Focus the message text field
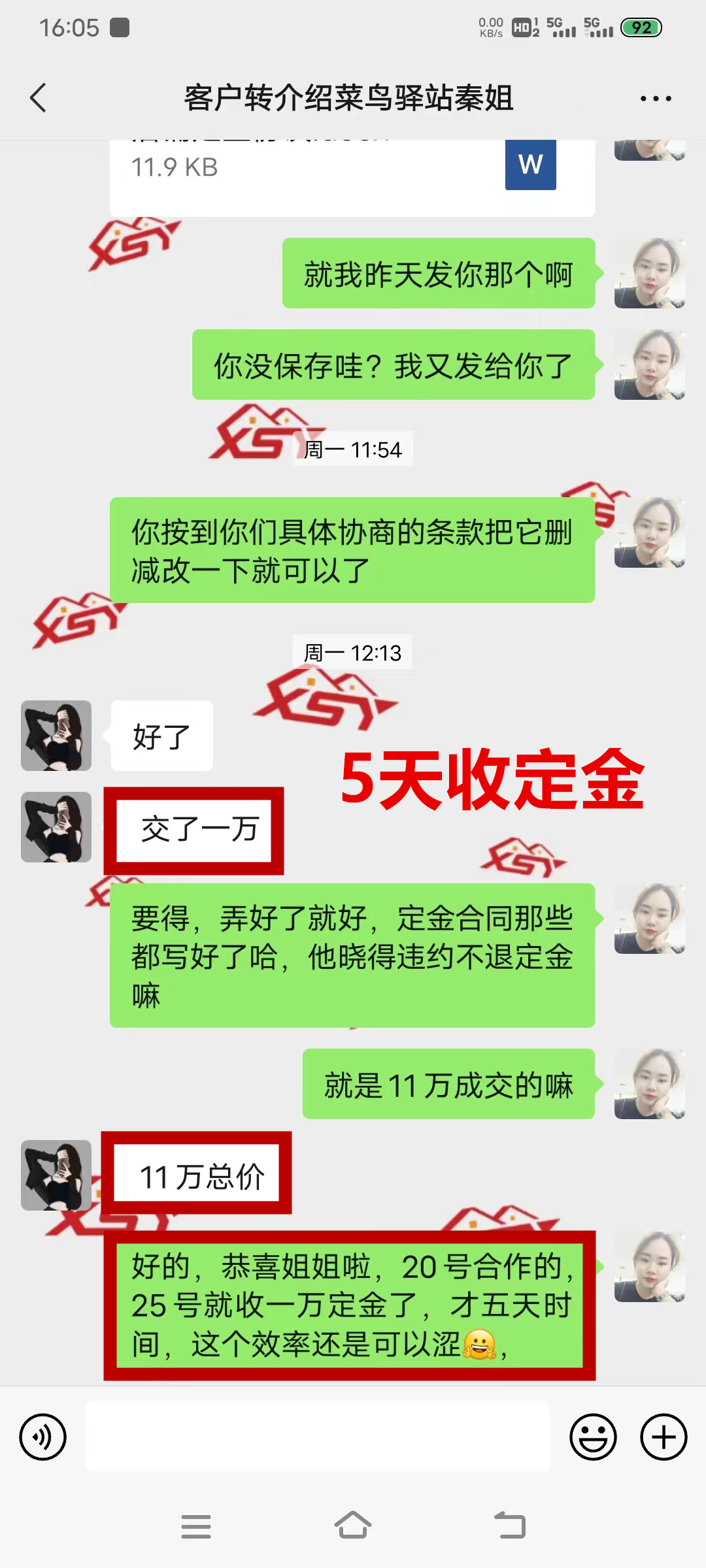Image resolution: width=706 pixels, height=1568 pixels. pyautogui.click(x=318, y=1437)
